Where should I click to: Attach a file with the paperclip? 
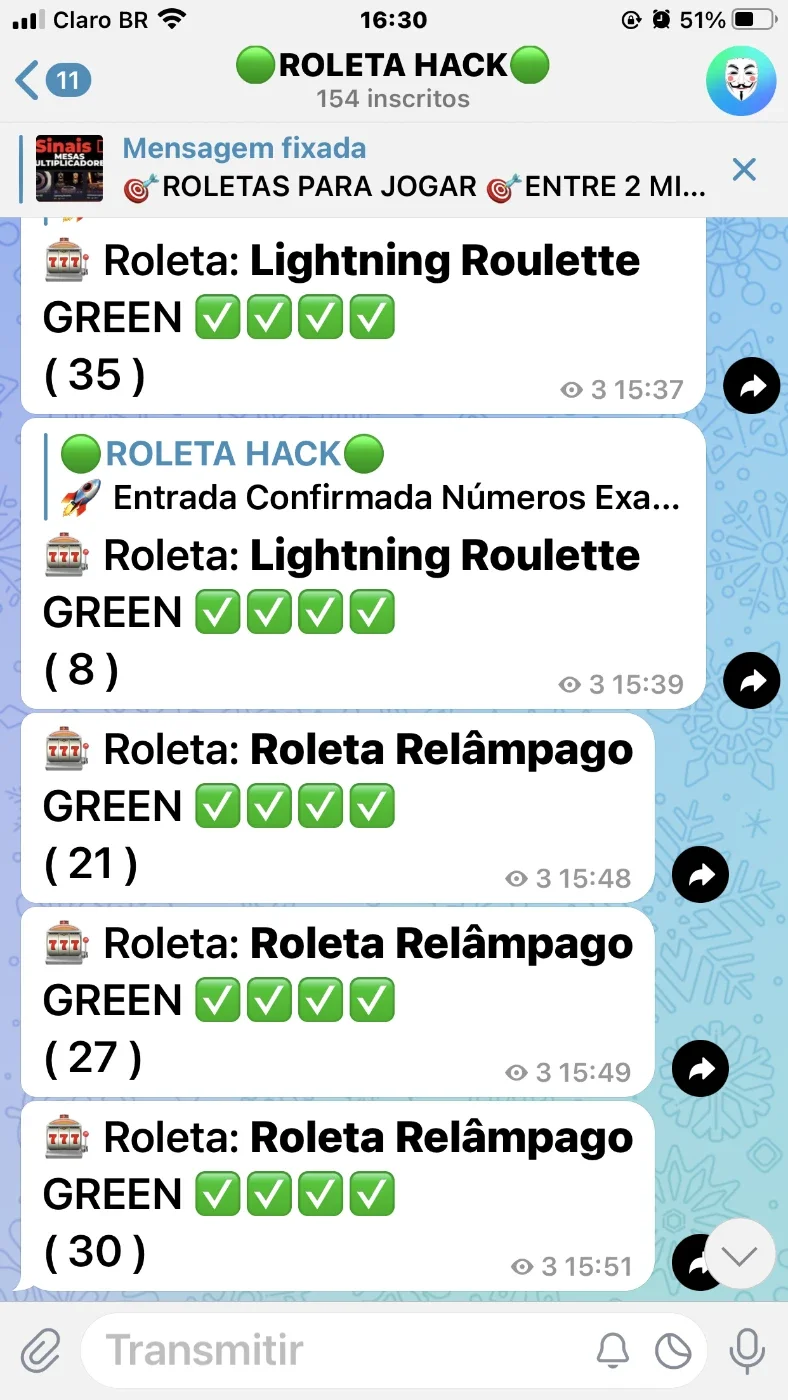[40, 1351]
